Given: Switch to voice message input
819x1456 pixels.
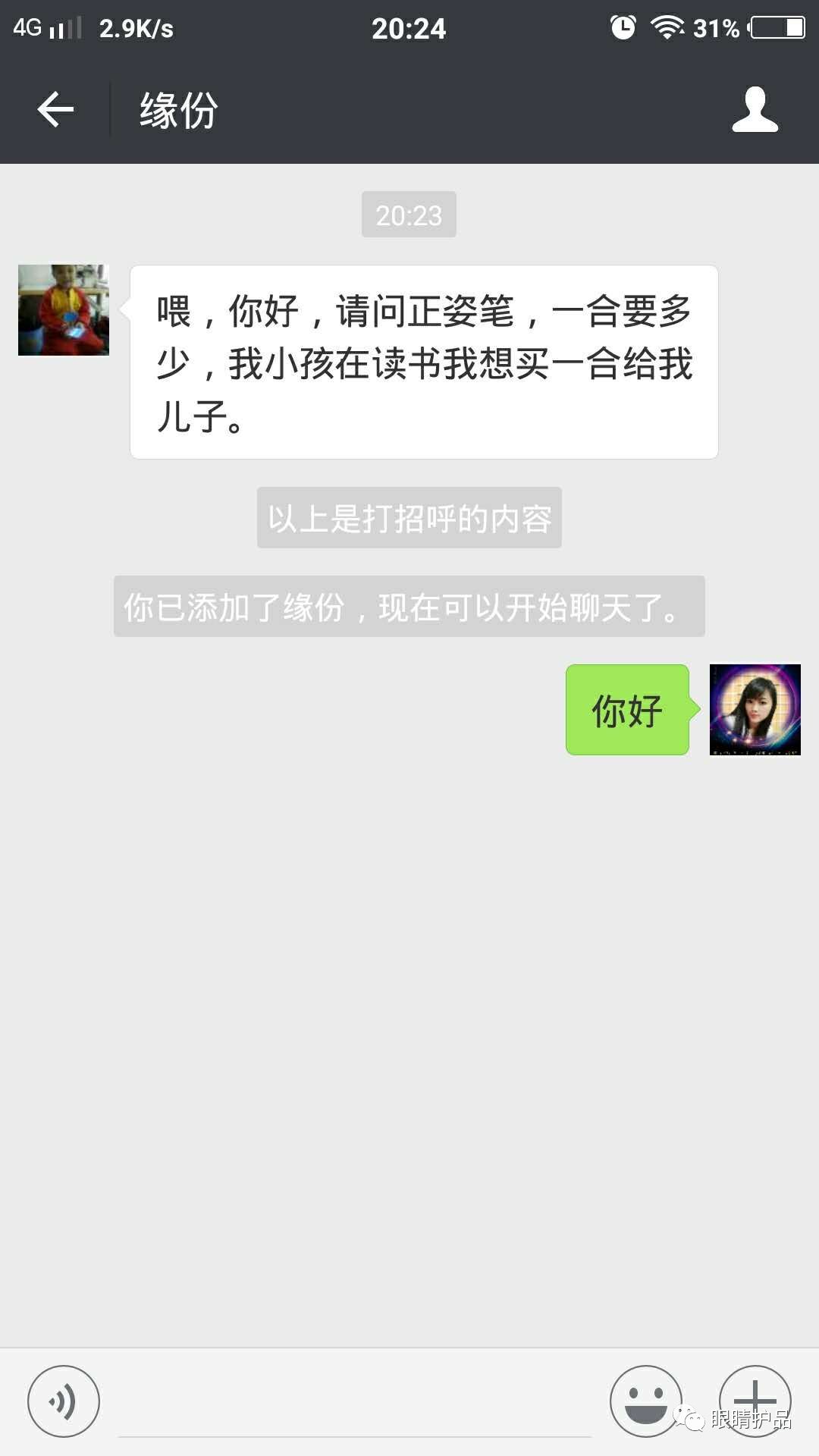Looking at the screenshot, I should (x=64, y=1401).
